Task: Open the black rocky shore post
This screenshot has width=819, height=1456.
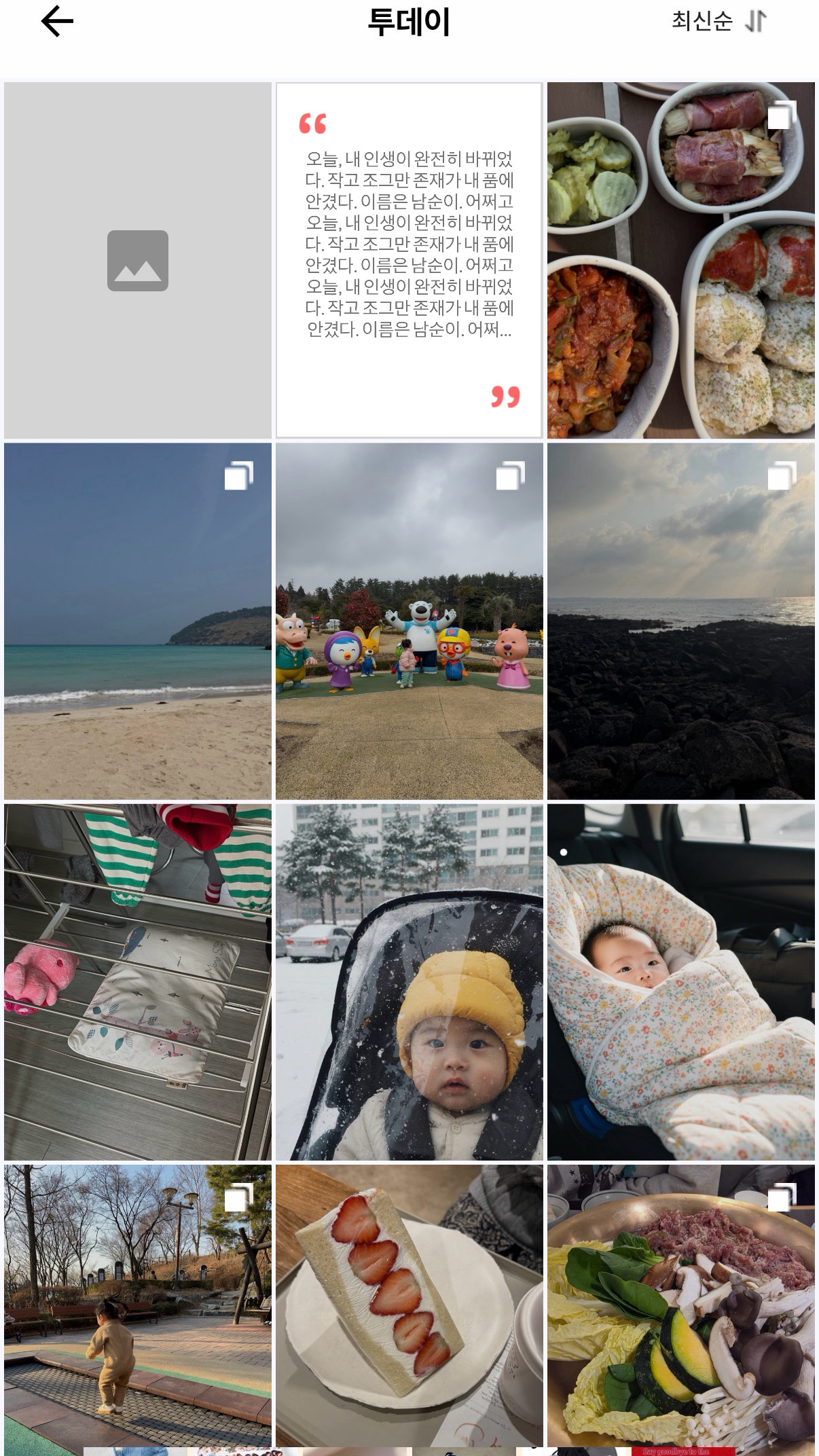Action: (x=680, y=621)
